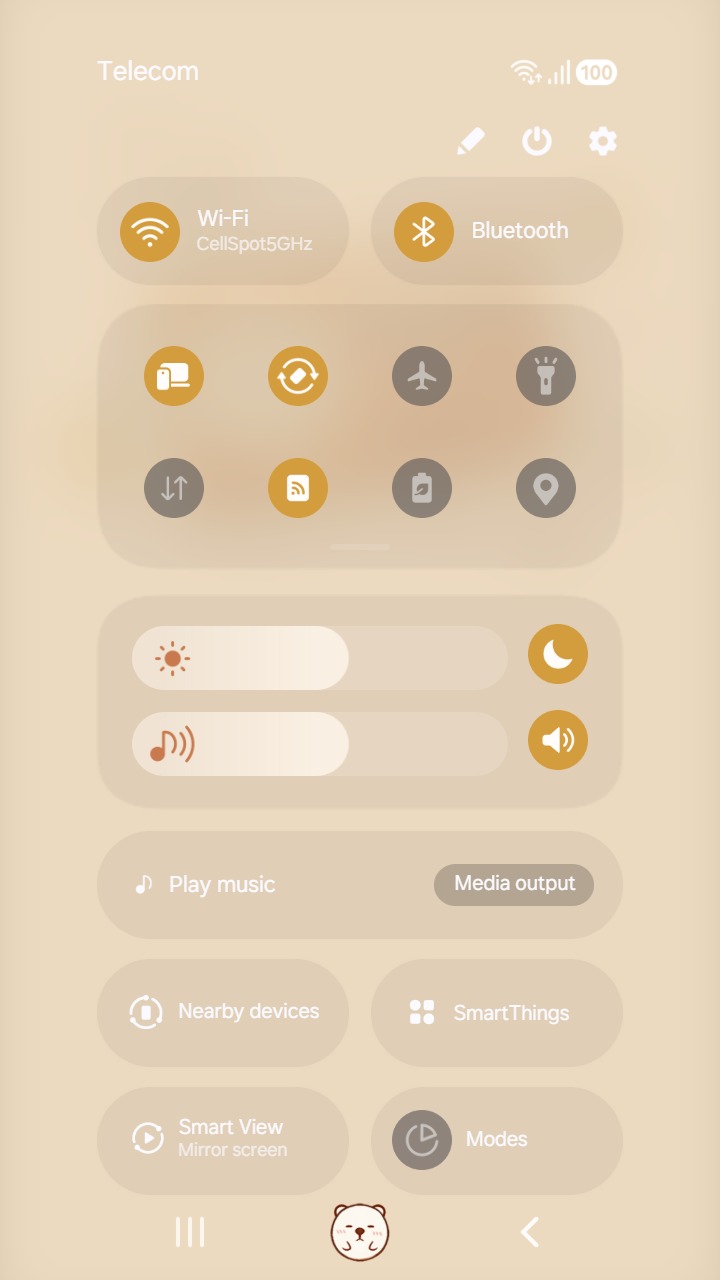Image resolution: width=720 pixels, height=1280 pixels.
Task: Mute the sound with the speaker button
Action: pyautogui.click(x=558, y=740)
